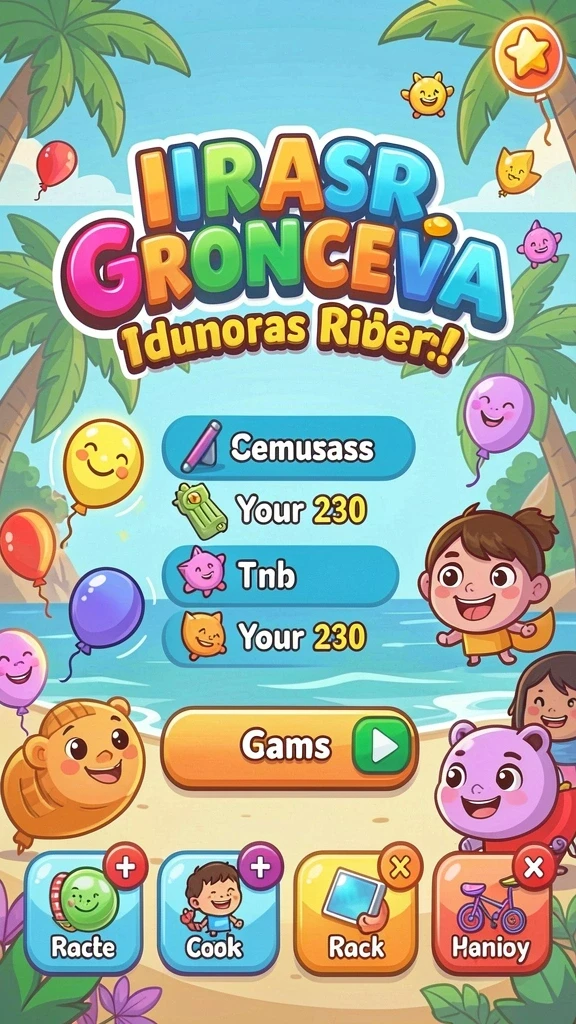This screenshot has width=576, height=1024.
Task: Open the orange cat Your 230 row
Action: [x=280, y=637]
